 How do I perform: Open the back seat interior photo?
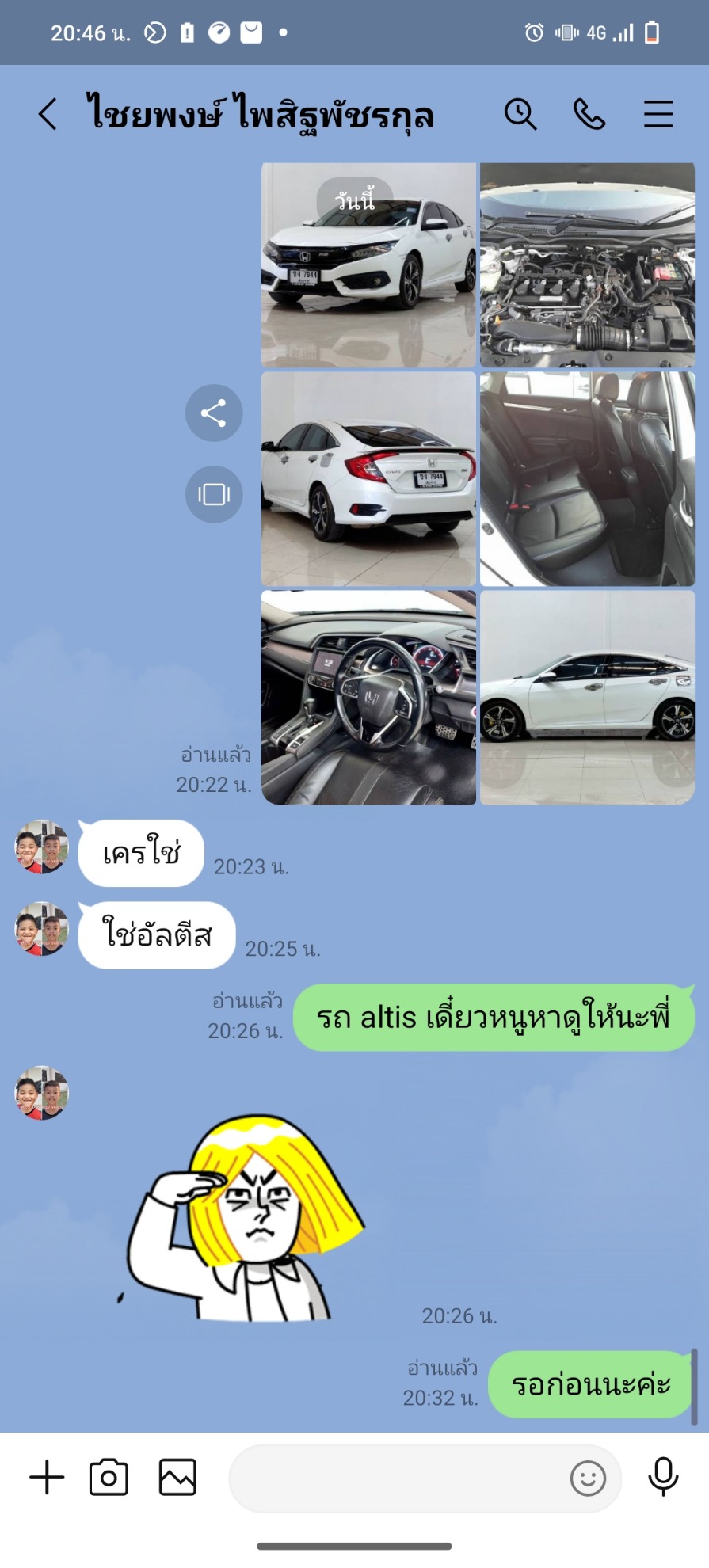587,478
